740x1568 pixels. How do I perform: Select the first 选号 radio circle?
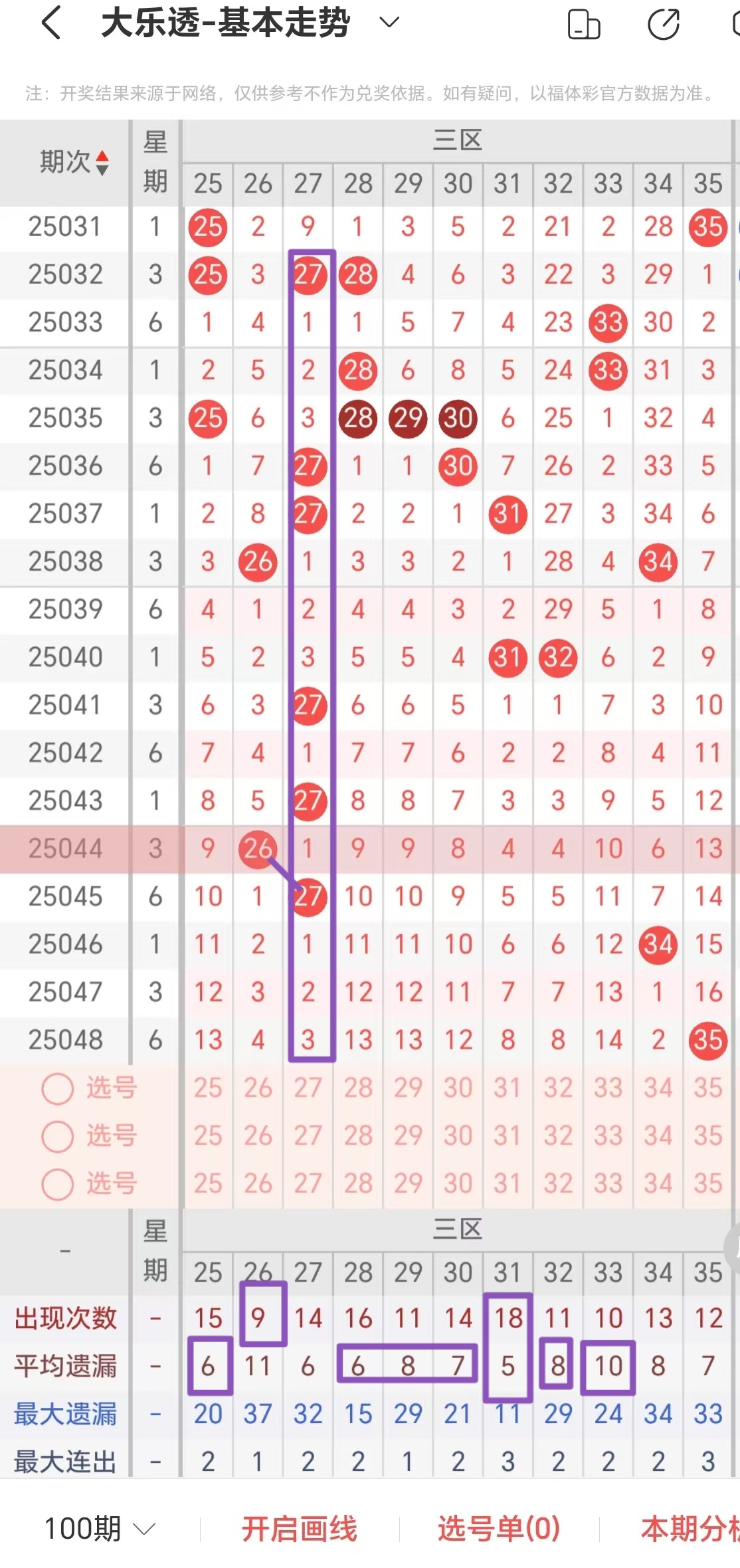click(57, 1089)
